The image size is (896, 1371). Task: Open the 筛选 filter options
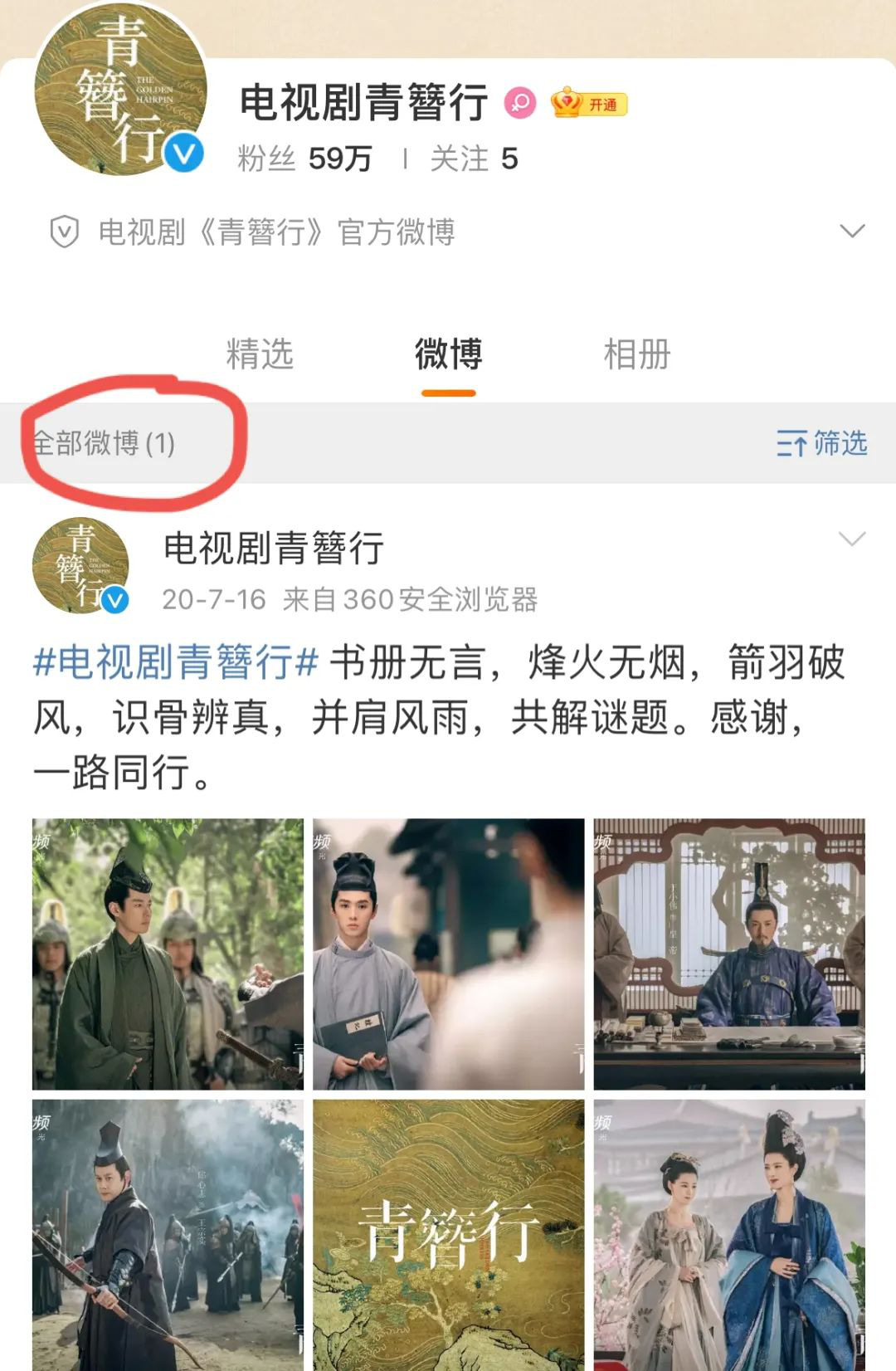click(821, 443)
